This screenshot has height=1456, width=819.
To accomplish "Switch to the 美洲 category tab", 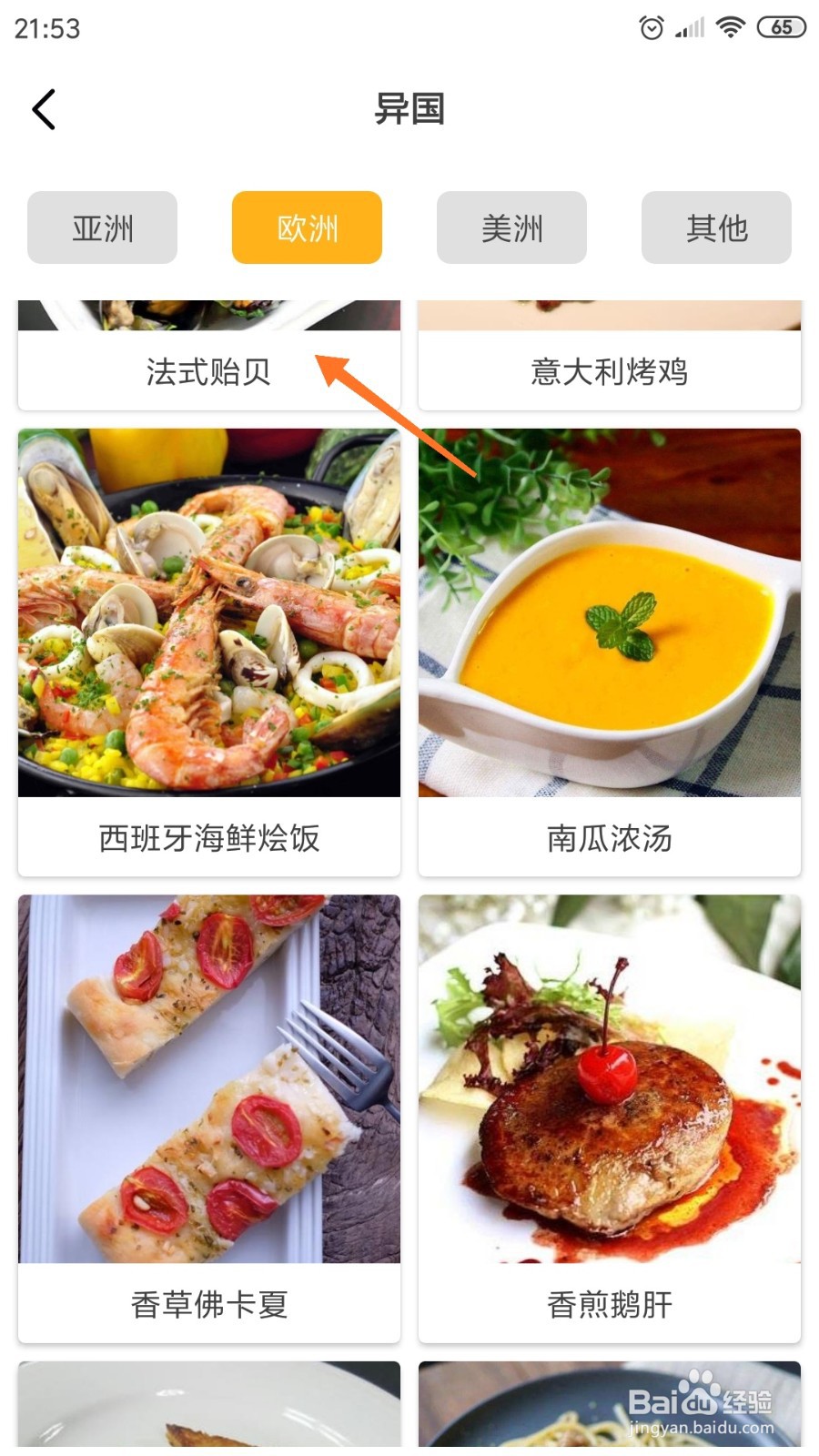I will [x=511, y=227].
